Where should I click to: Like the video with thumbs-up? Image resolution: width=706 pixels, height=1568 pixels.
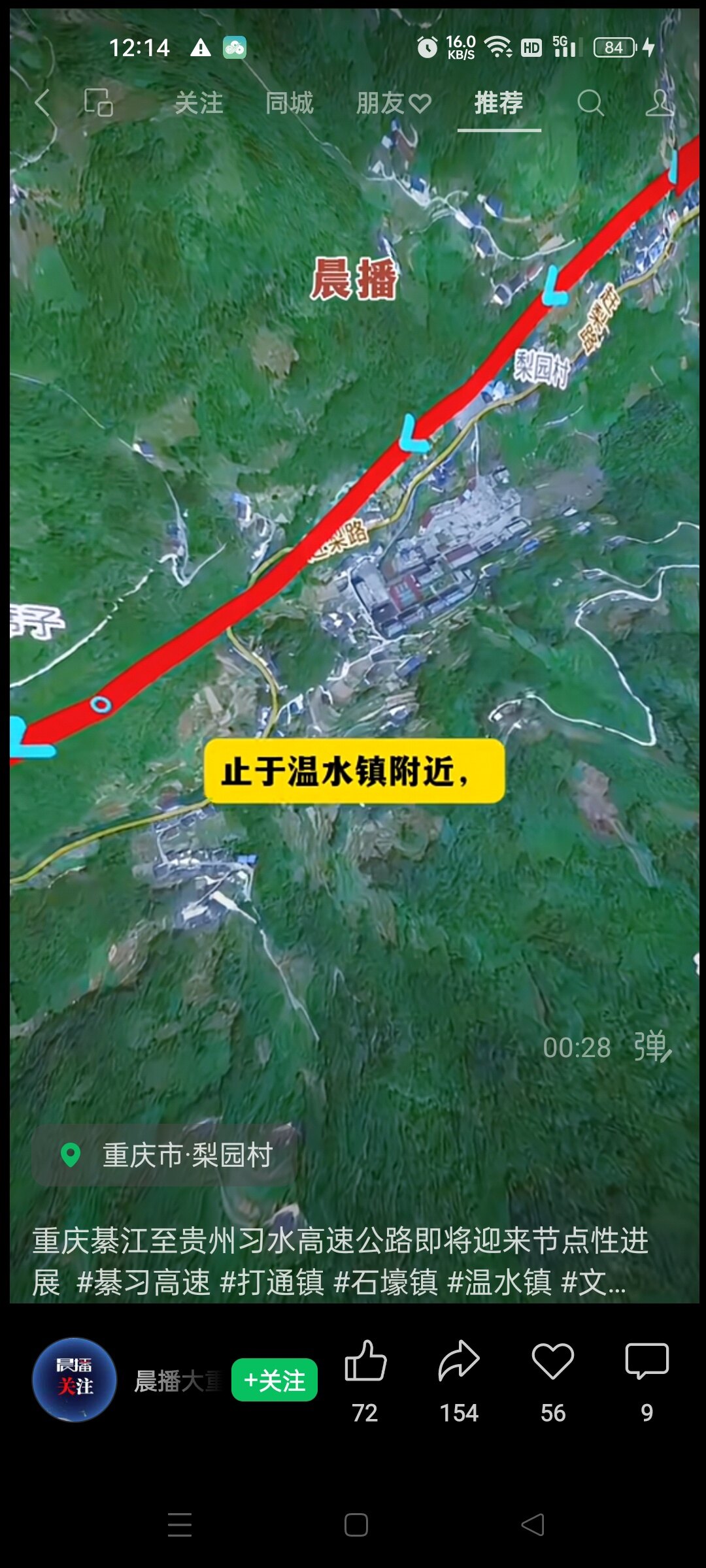[365, 1362]
